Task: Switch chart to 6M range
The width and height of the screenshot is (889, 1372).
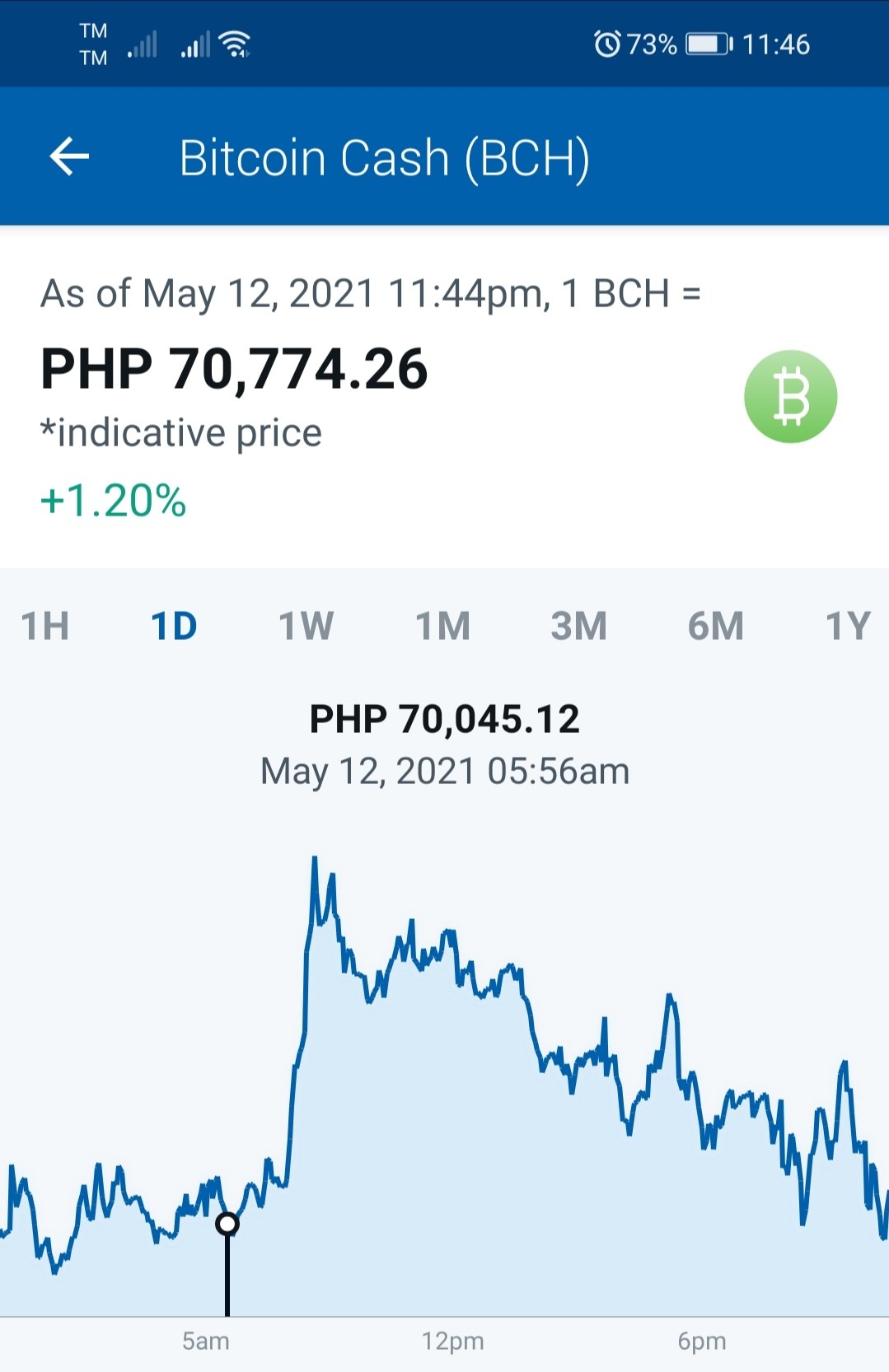Action: [x=715, y=626]
